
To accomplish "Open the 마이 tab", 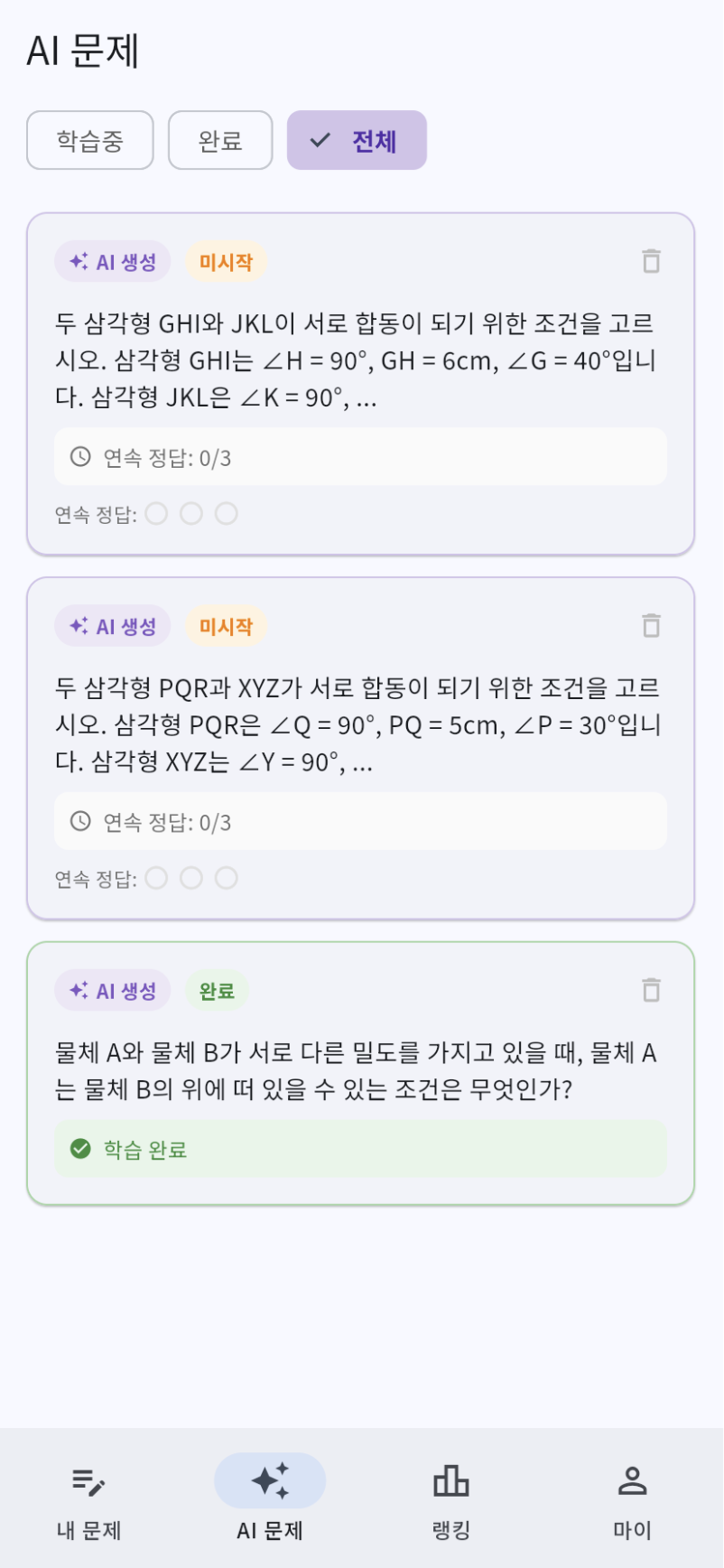I will click(x=632, y=1499).
